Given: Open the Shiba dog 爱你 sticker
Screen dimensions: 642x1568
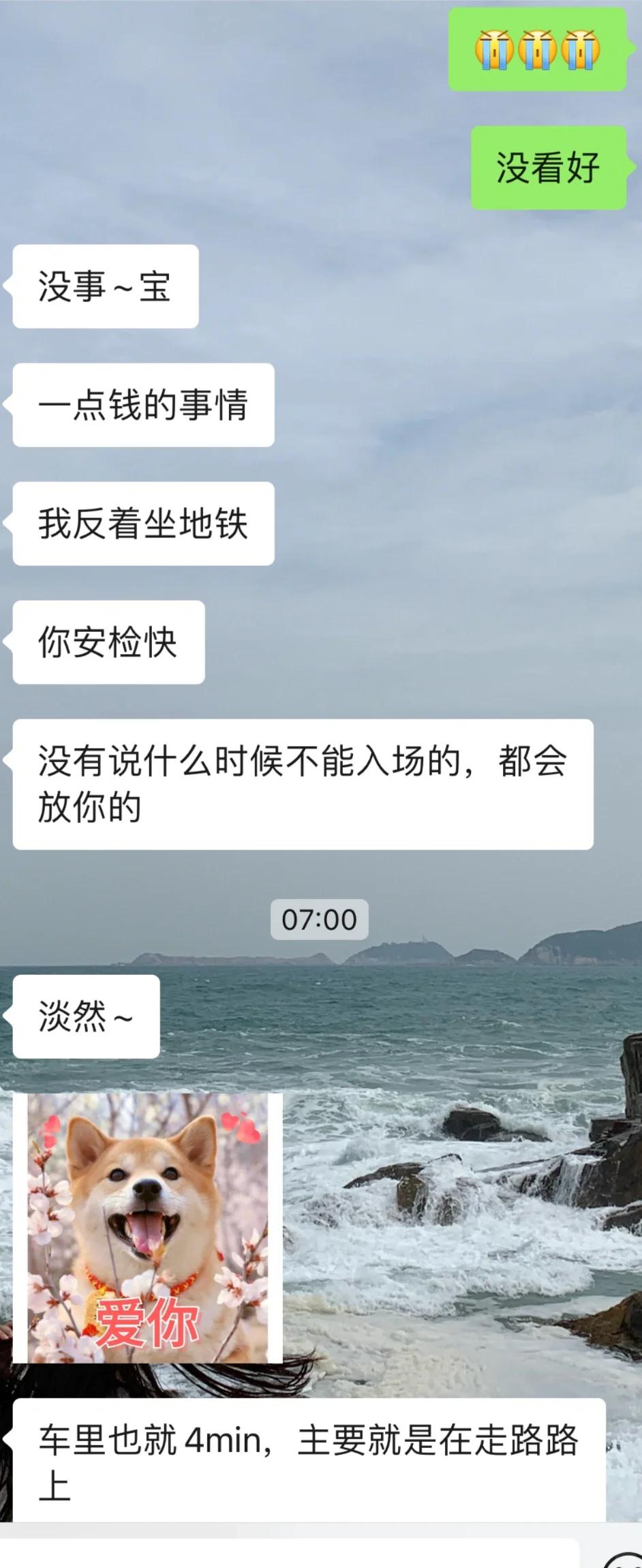Looking at the screenshot, I should 148,1228.
